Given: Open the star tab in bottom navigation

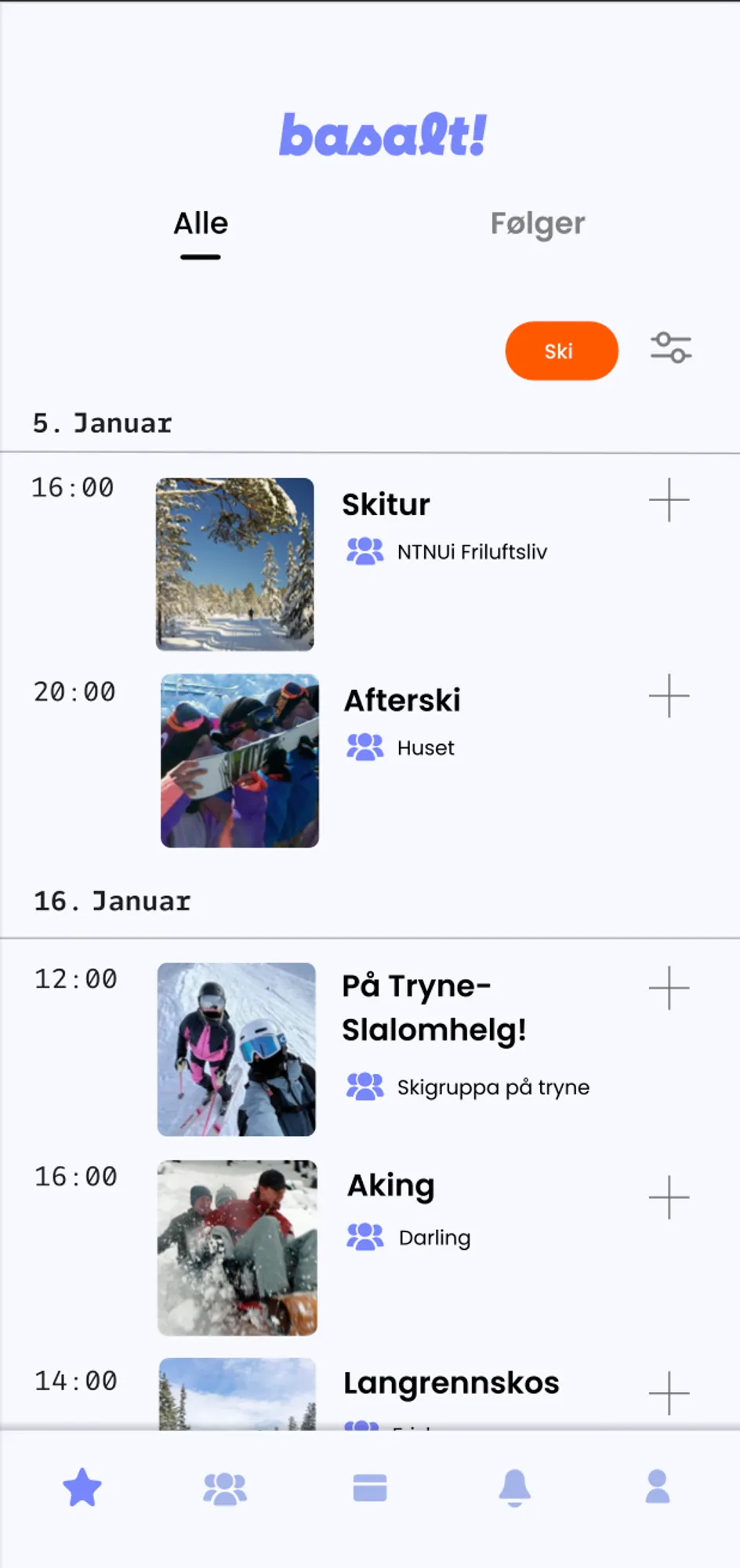Looking at the screenshot, I should tap(82, 1487).
